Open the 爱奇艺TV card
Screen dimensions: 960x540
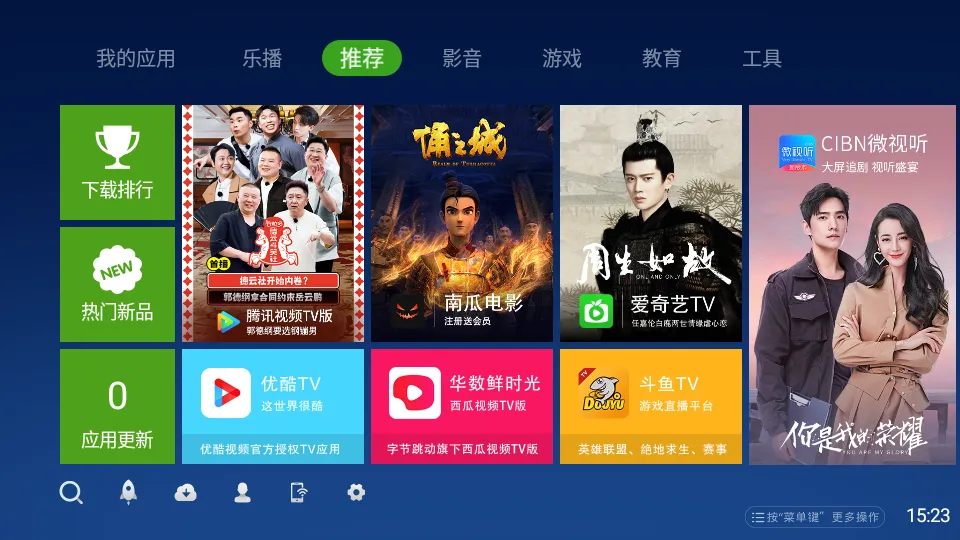pos(650,223)
